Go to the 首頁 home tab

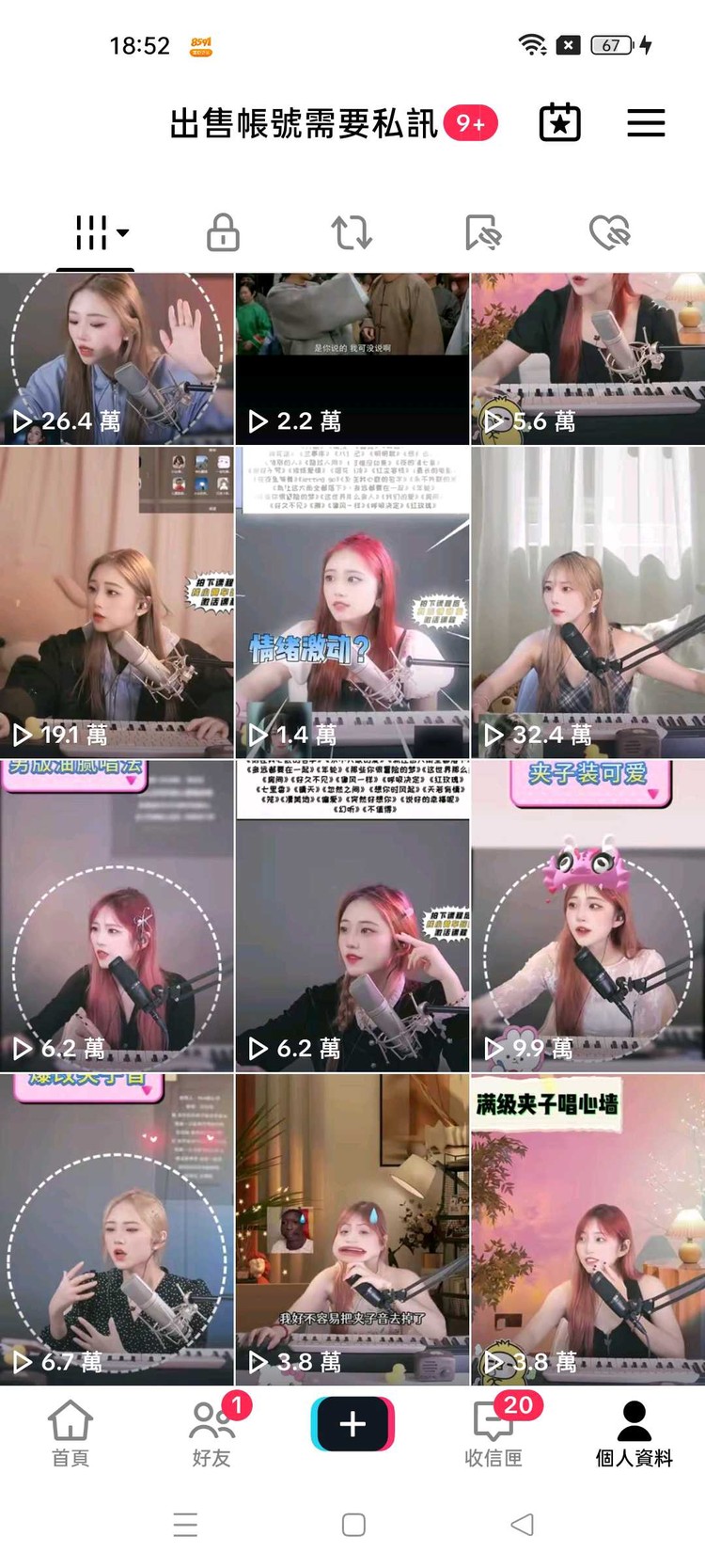(70, 1433)
